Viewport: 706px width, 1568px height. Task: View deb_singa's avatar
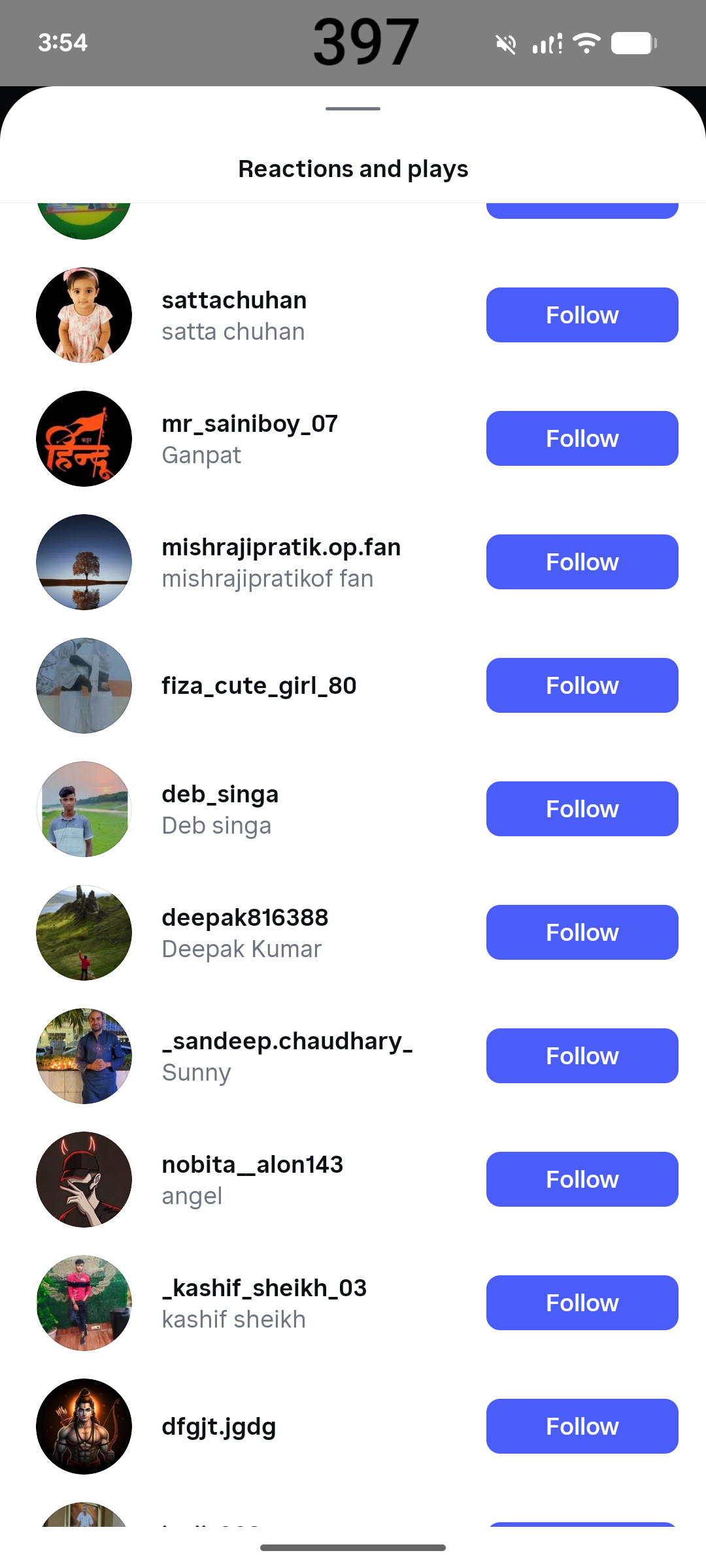coord(84,809)
